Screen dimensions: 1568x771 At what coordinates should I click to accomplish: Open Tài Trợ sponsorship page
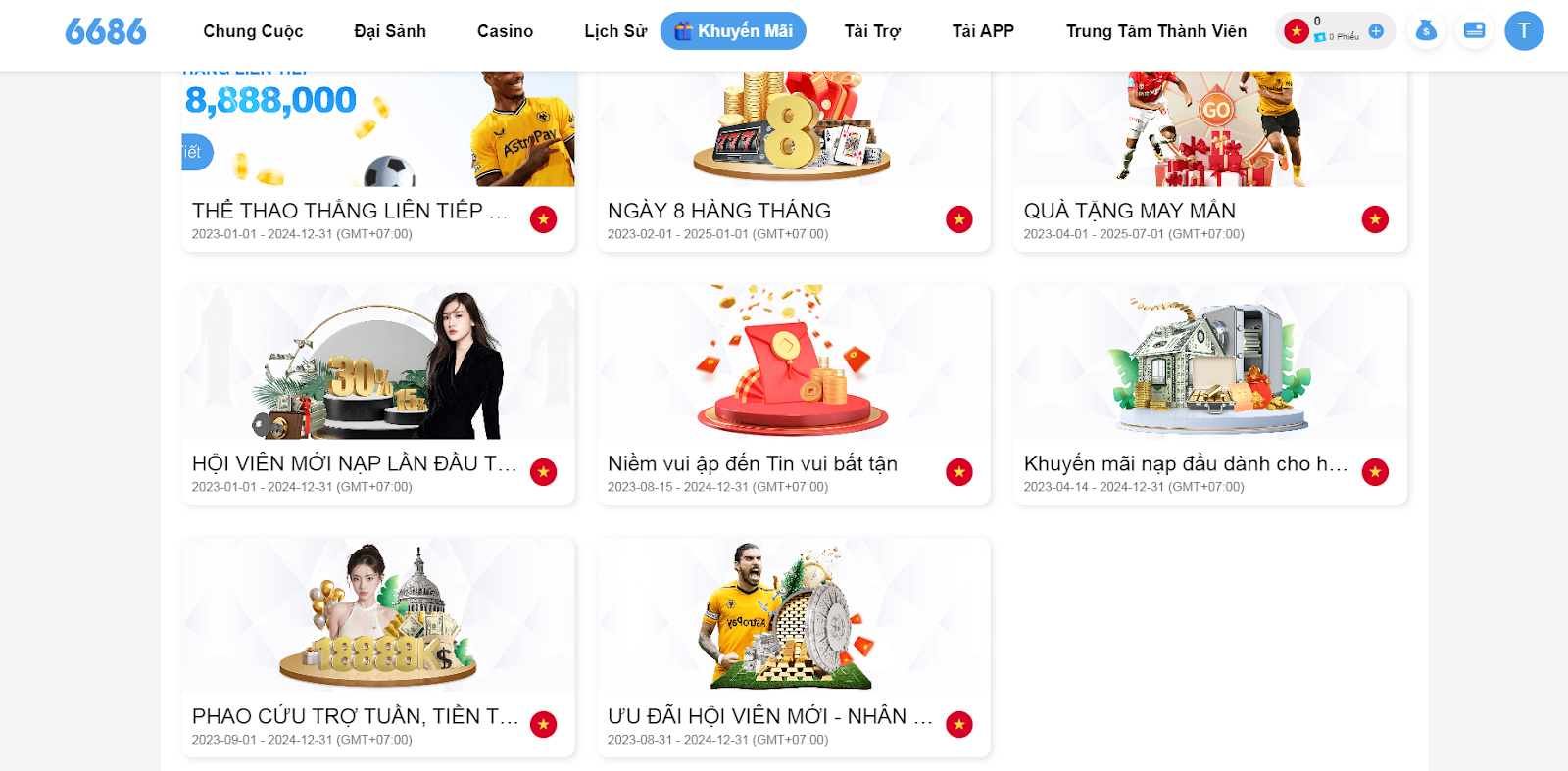pyautogui.click(x=872, y=31)
